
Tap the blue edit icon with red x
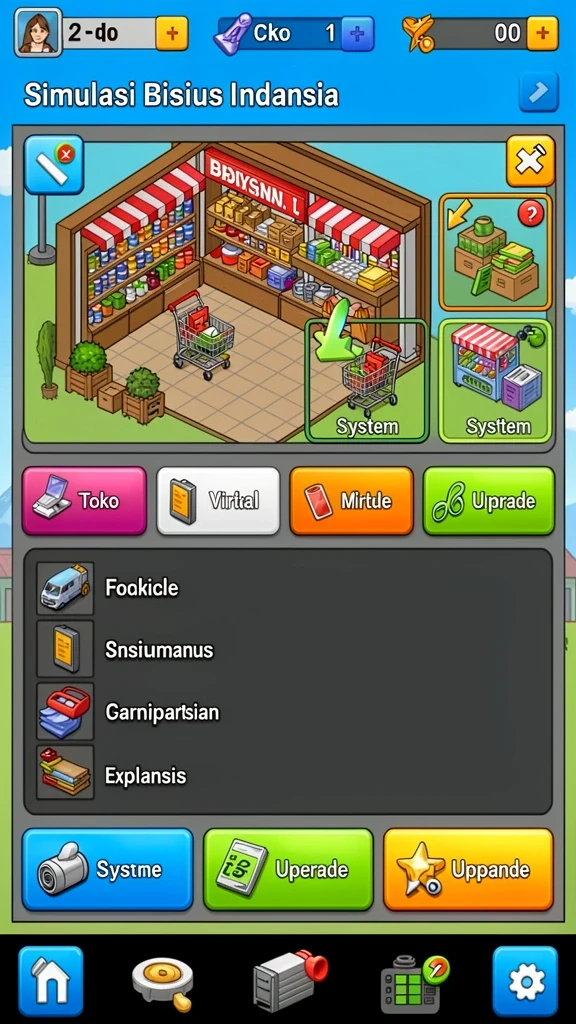coord(54,165)
